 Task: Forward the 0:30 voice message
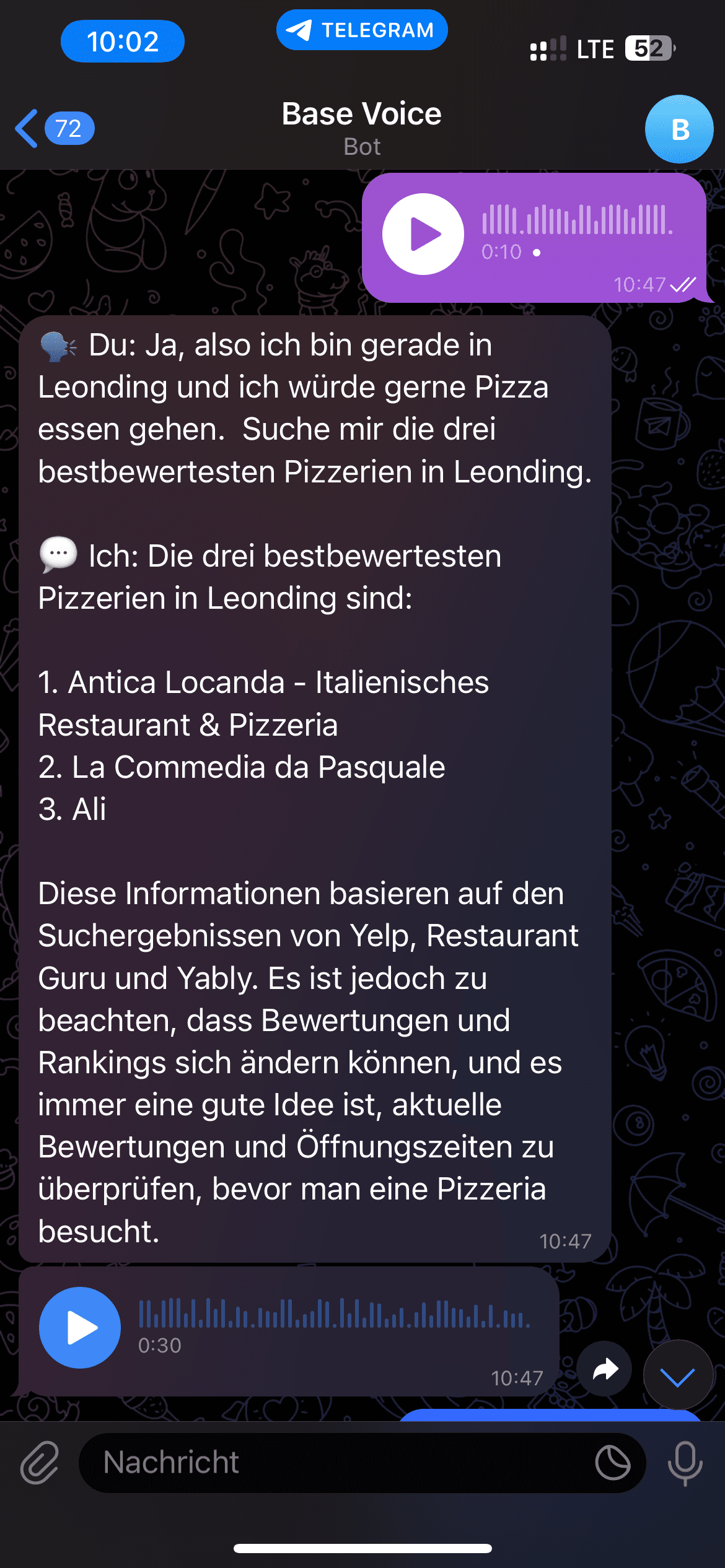point(605,1369)
